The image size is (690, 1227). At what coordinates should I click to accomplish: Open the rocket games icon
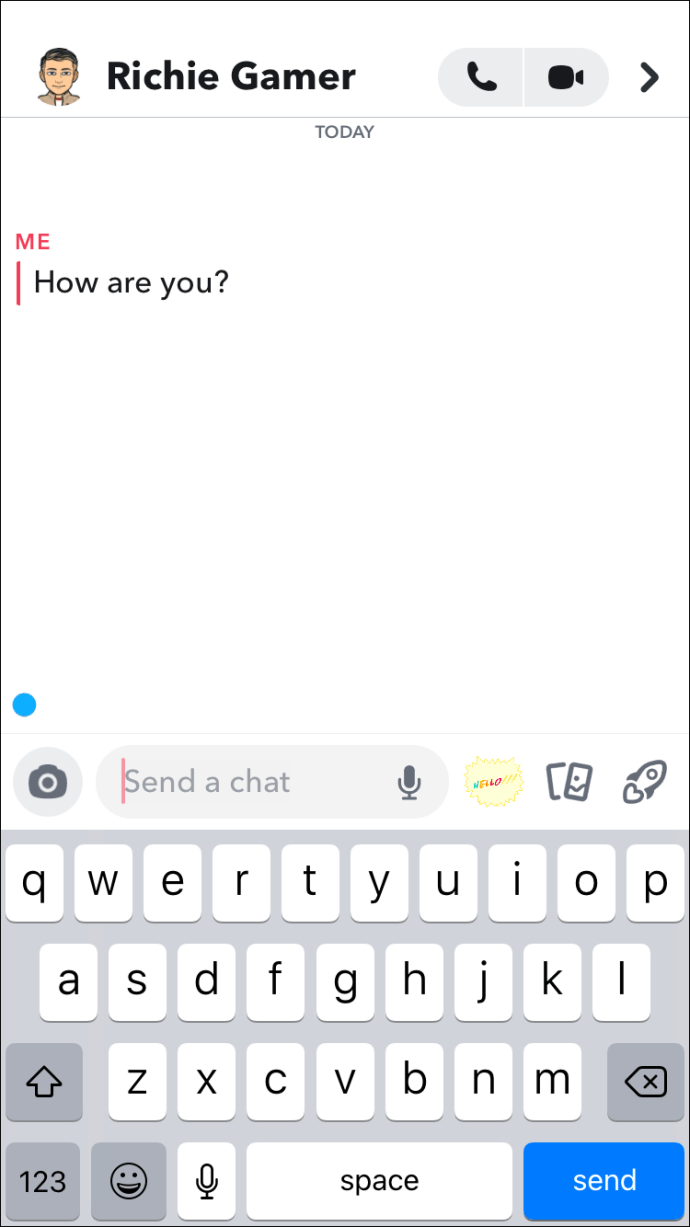pyautogui.click(x=644, y=781)
